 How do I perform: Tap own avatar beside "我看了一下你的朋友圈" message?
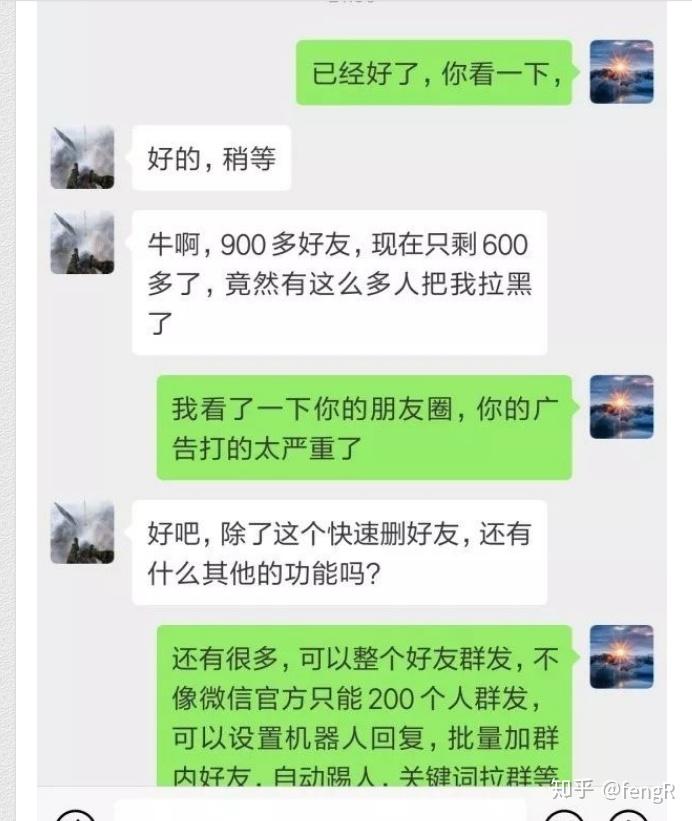[621, 407]
